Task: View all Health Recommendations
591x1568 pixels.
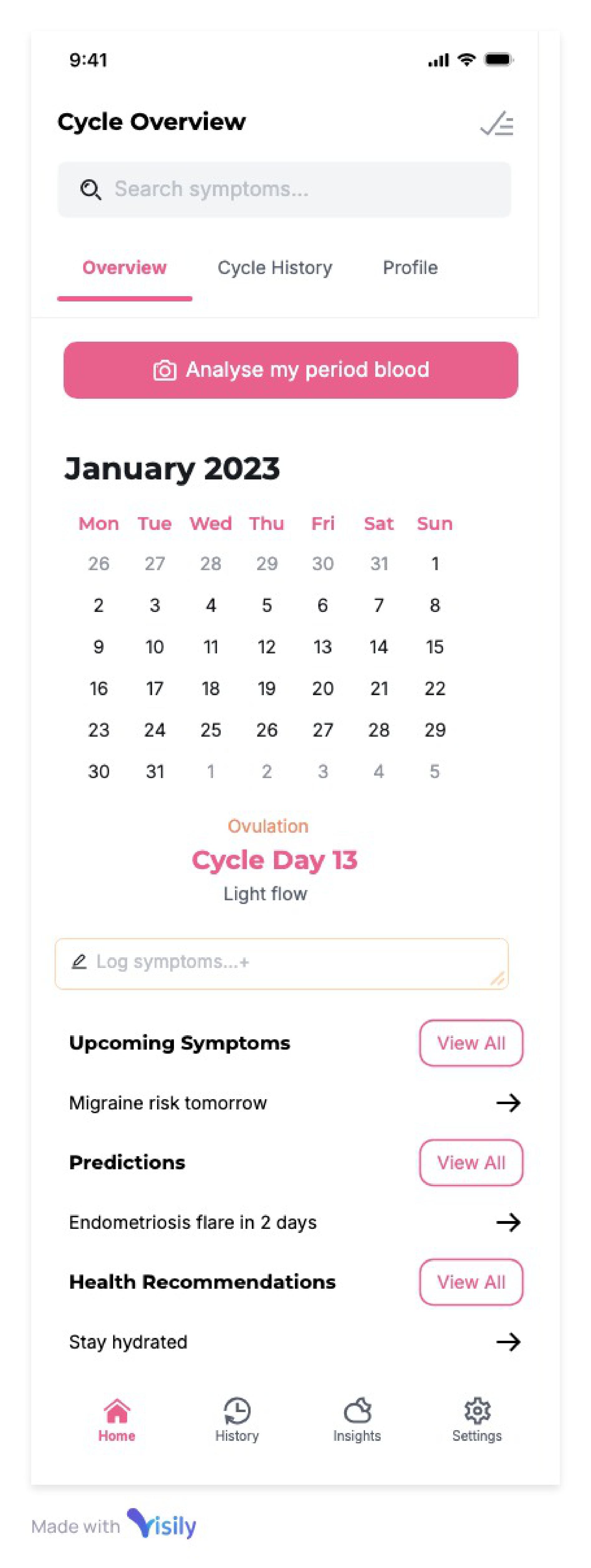Action: pyautogui.click(x=470, y=1281)
